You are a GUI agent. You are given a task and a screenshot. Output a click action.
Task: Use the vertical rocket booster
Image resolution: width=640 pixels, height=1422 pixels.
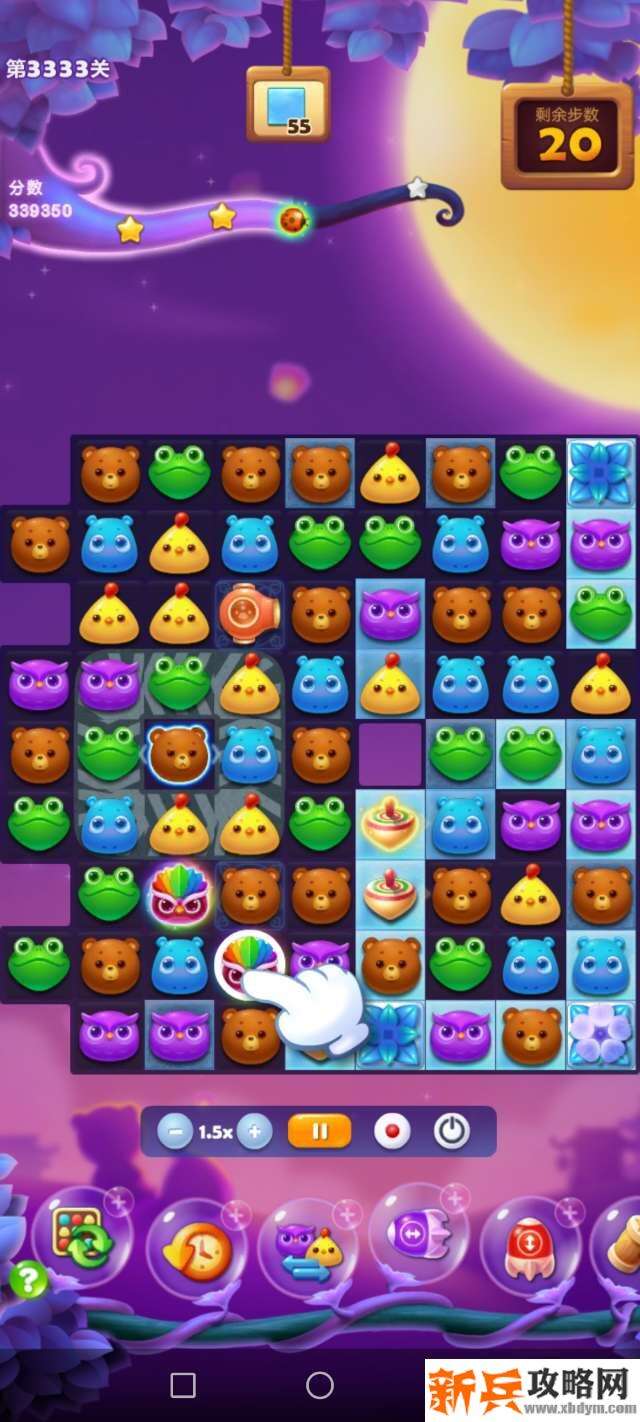528,1246
